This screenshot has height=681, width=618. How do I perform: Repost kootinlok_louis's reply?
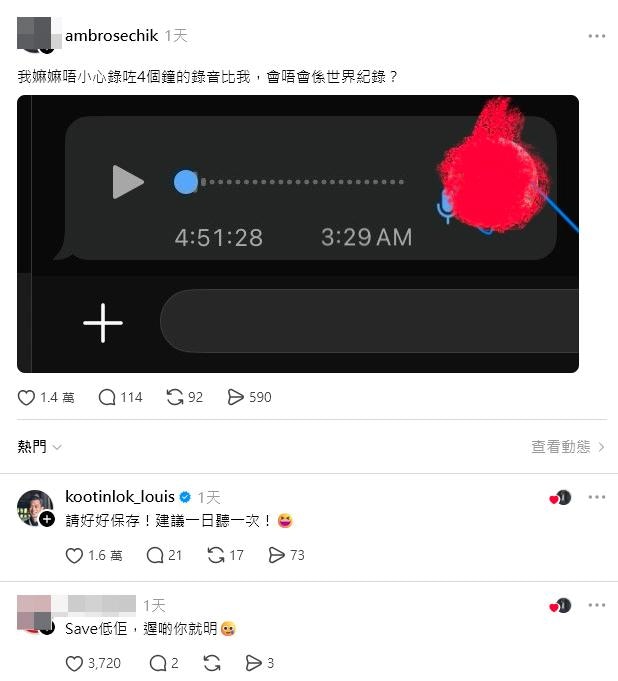pyautogui.click(x=216, y=555)
